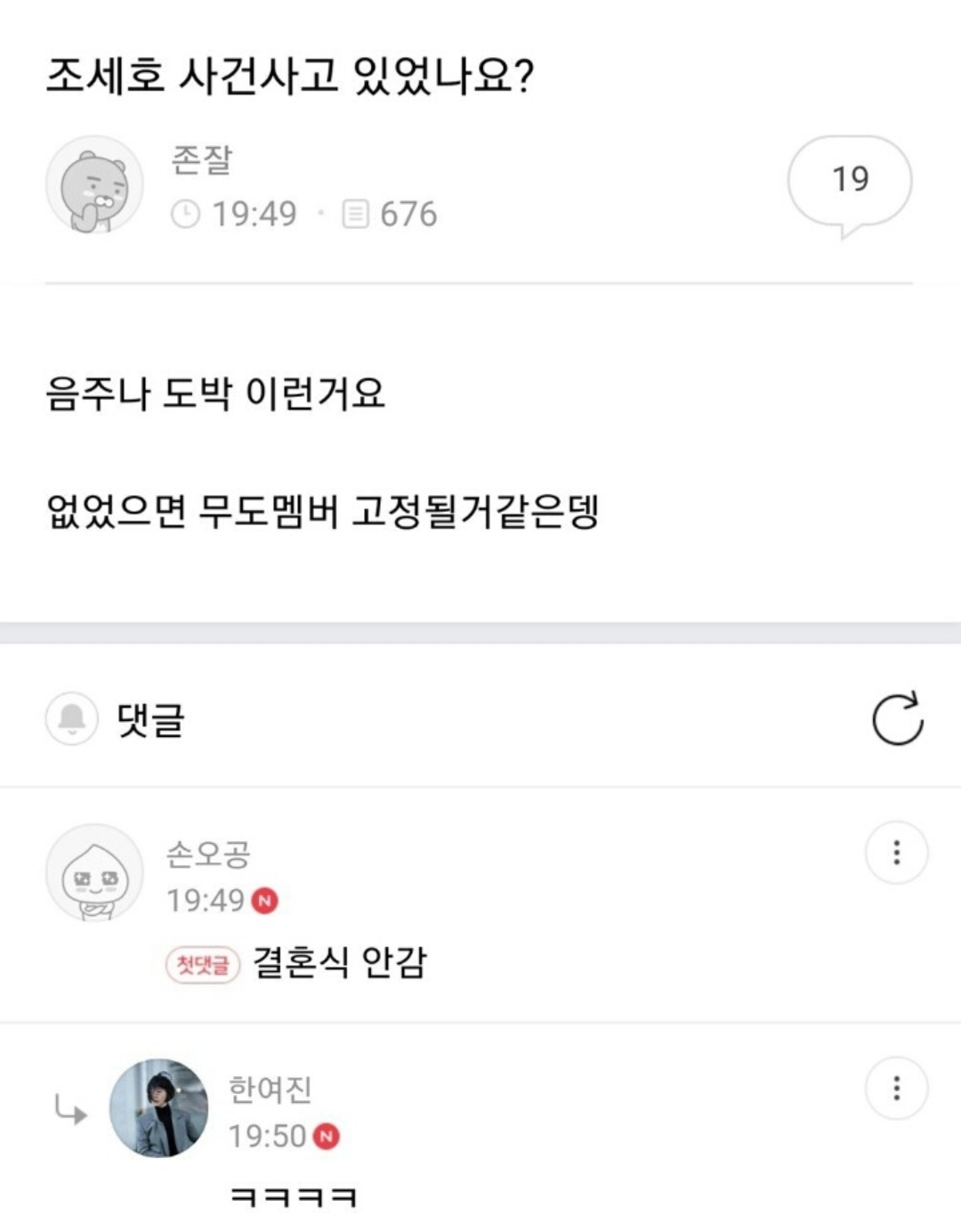Refresh the comments list
This screenshot has width=961, height=1232.
tap(897, 718)
